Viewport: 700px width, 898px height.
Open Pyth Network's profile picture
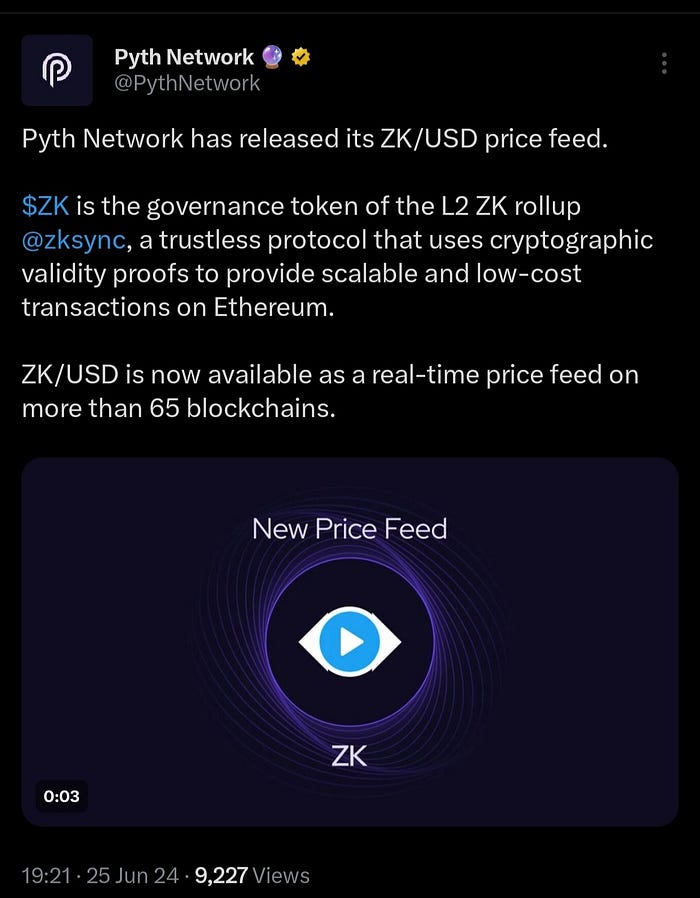(57, 70)
